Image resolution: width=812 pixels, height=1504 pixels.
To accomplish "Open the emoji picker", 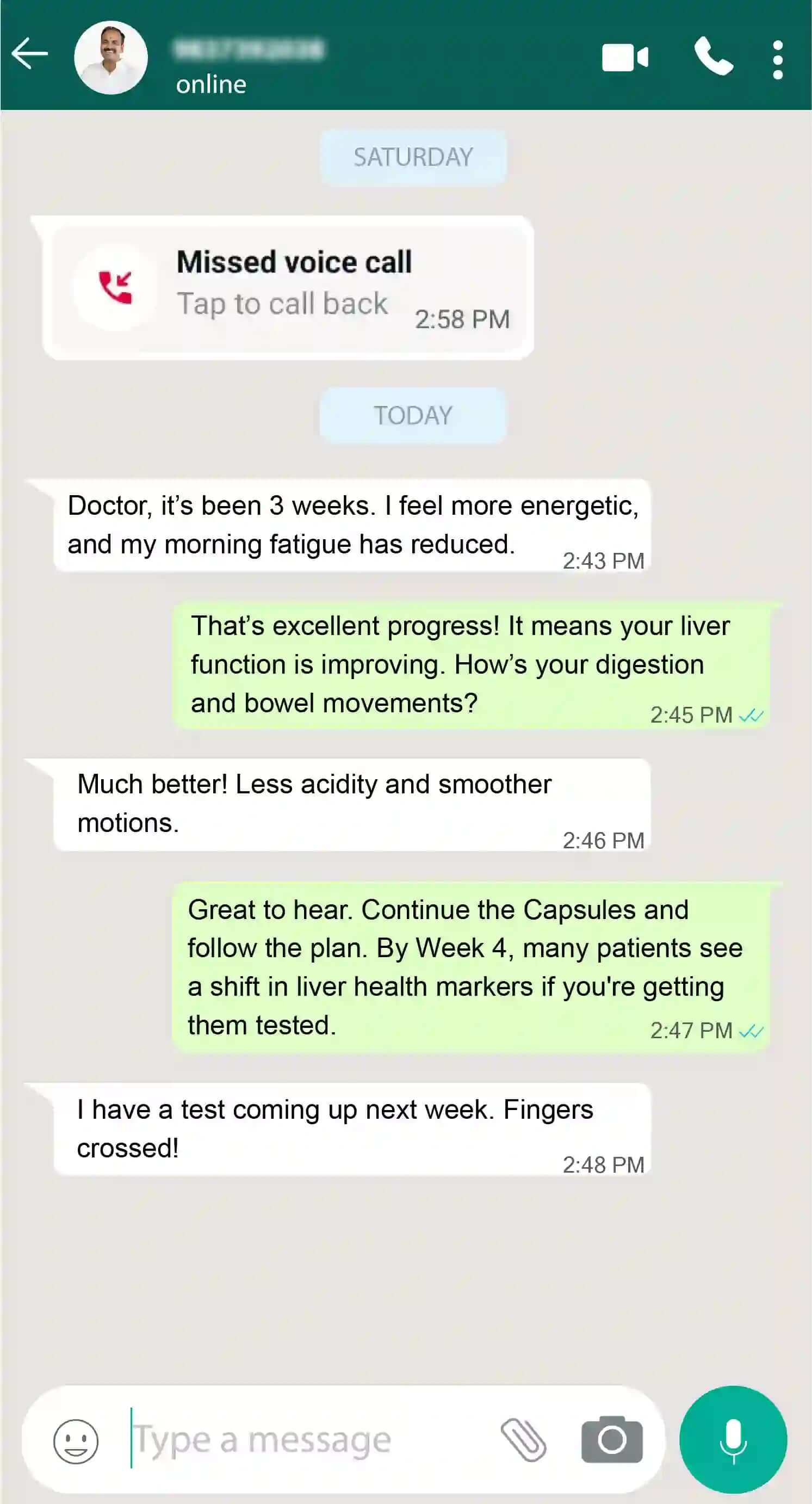I will (76, 1441).
